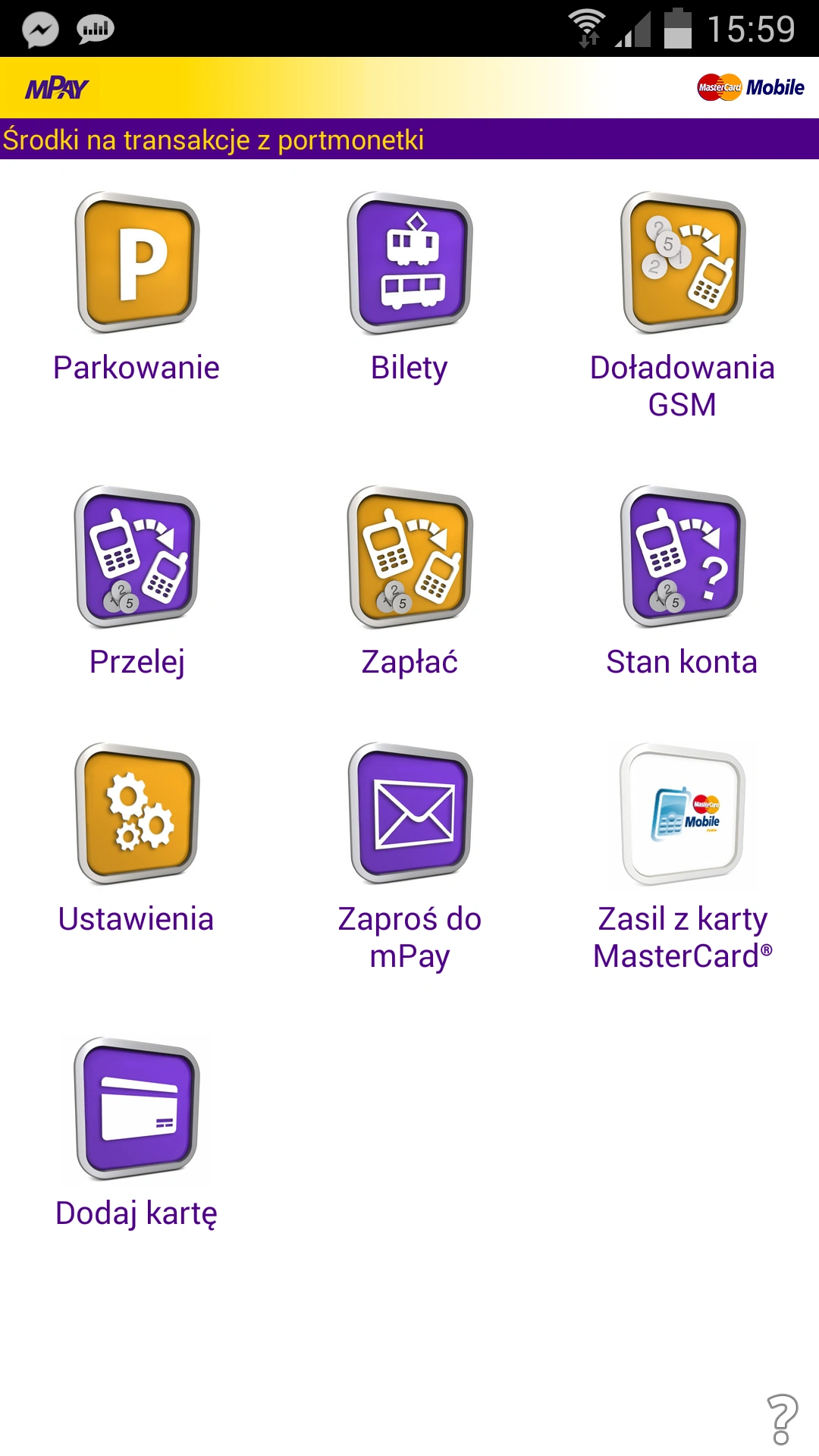Open the Parkowanie parking service
This screenshot has height=1456, width=819.
pos(136,262)
